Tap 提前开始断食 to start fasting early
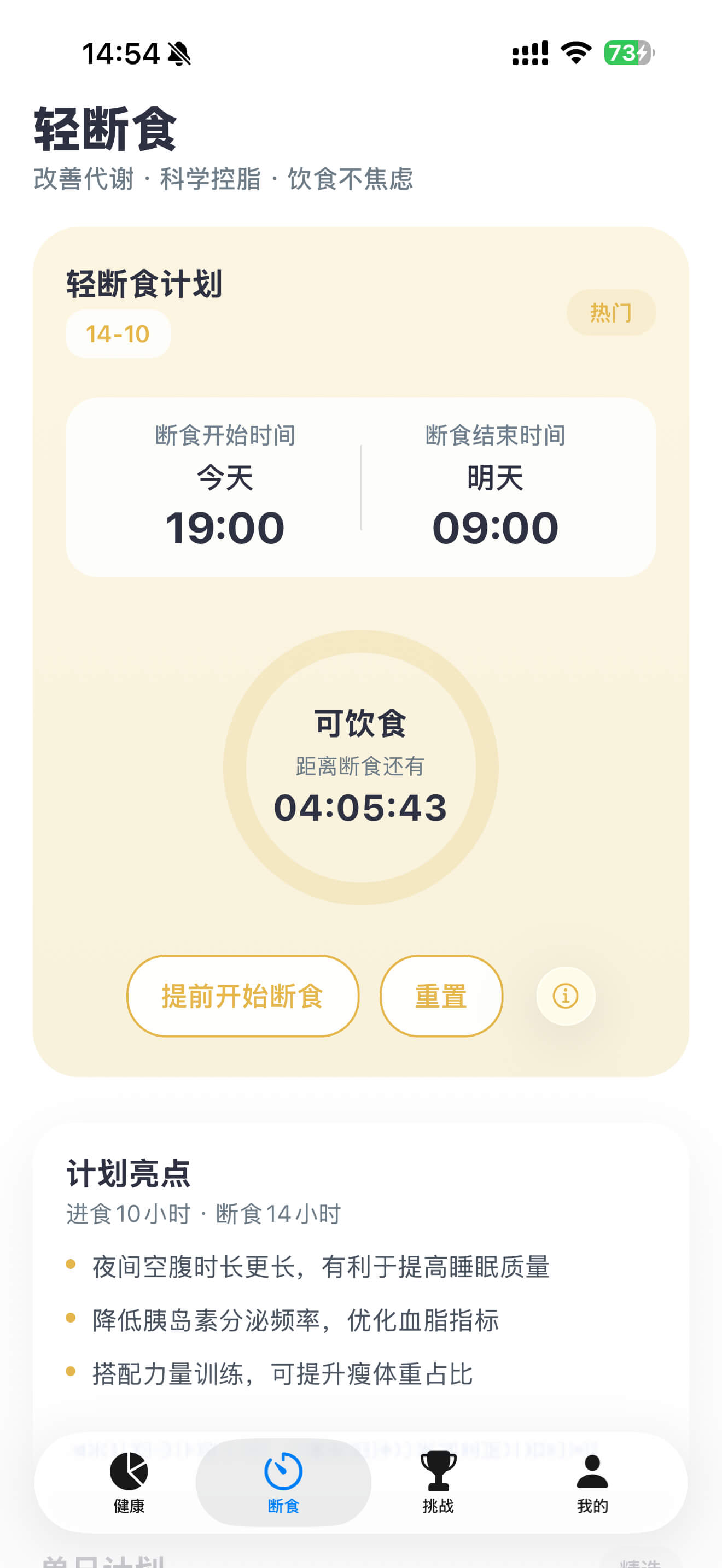The height and width of the screenshot is (1568, 722). (x=242, y=996)
